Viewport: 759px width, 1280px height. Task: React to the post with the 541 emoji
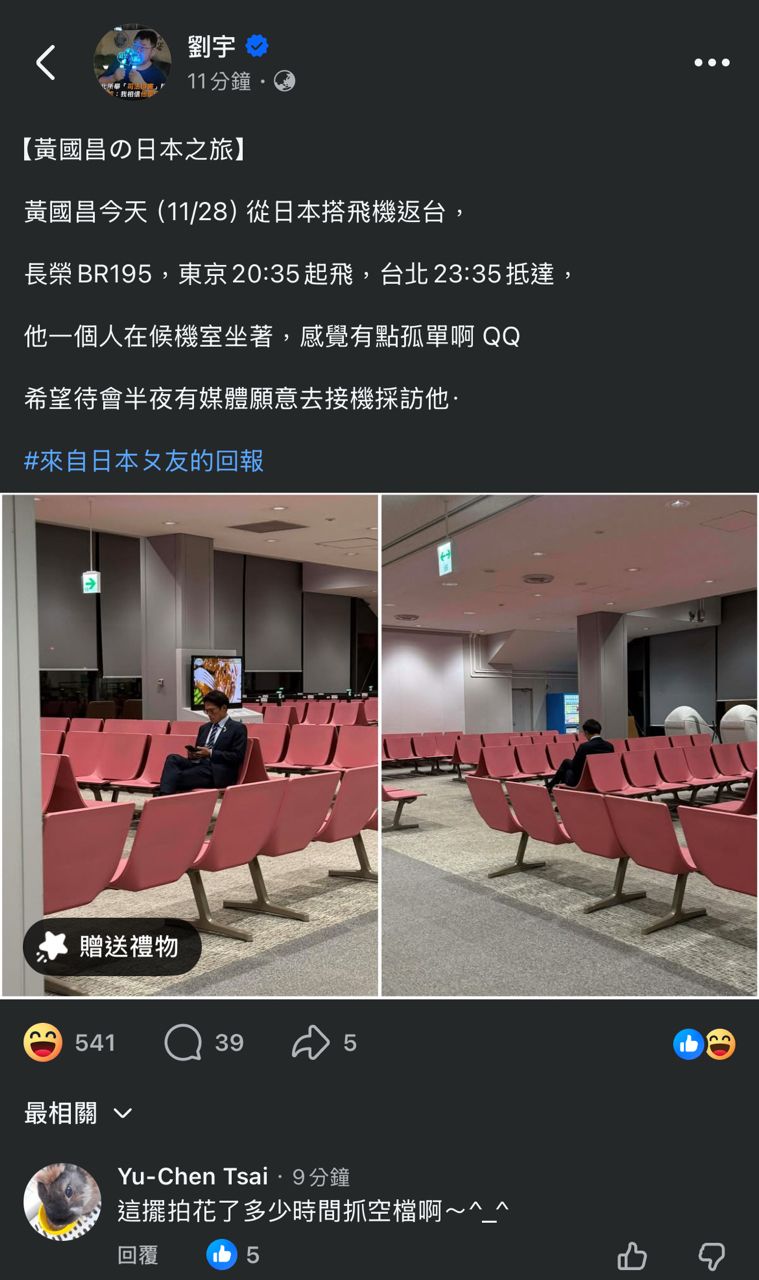[43, 1043]
